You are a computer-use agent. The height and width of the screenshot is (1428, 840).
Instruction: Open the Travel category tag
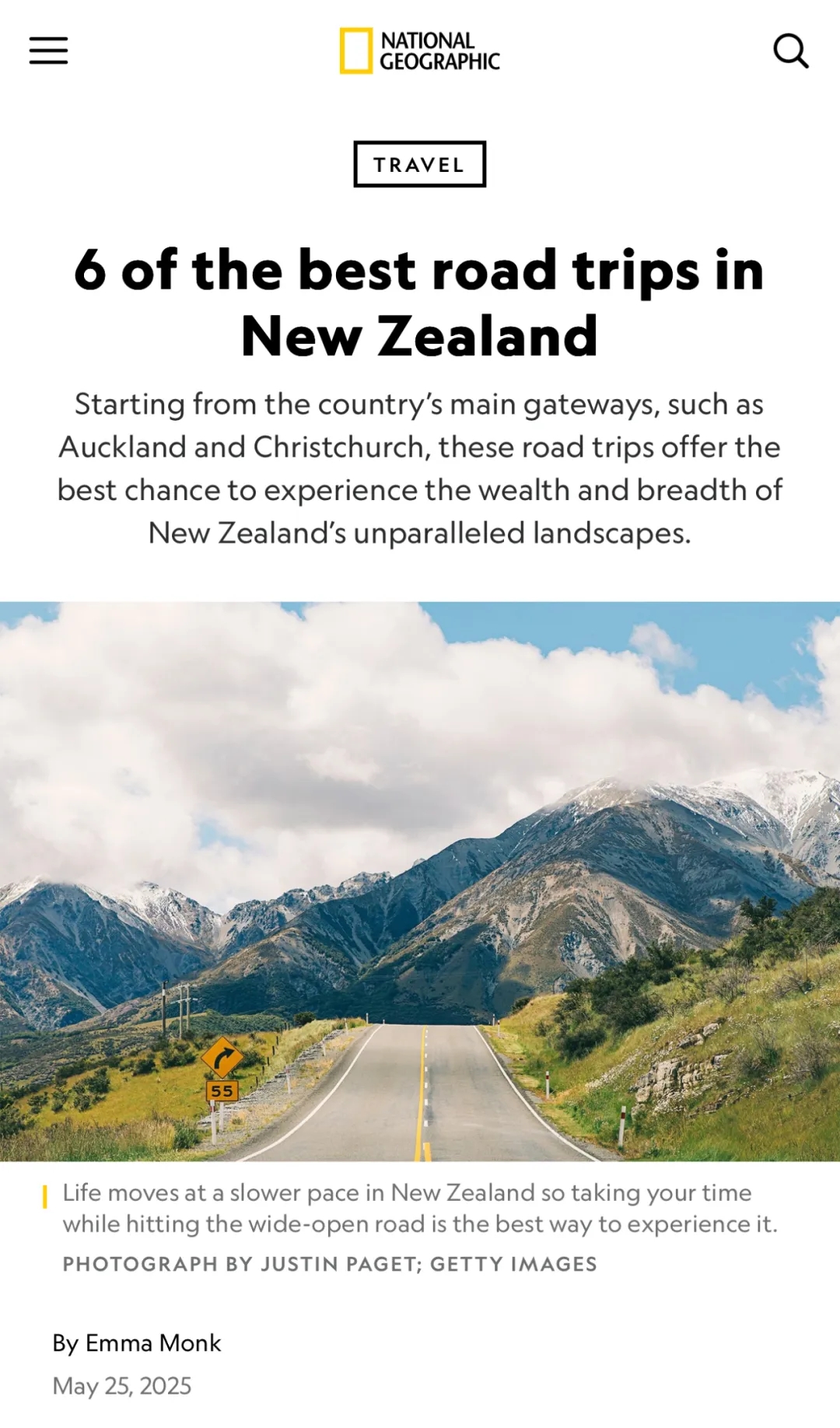(x=419, y=164)
